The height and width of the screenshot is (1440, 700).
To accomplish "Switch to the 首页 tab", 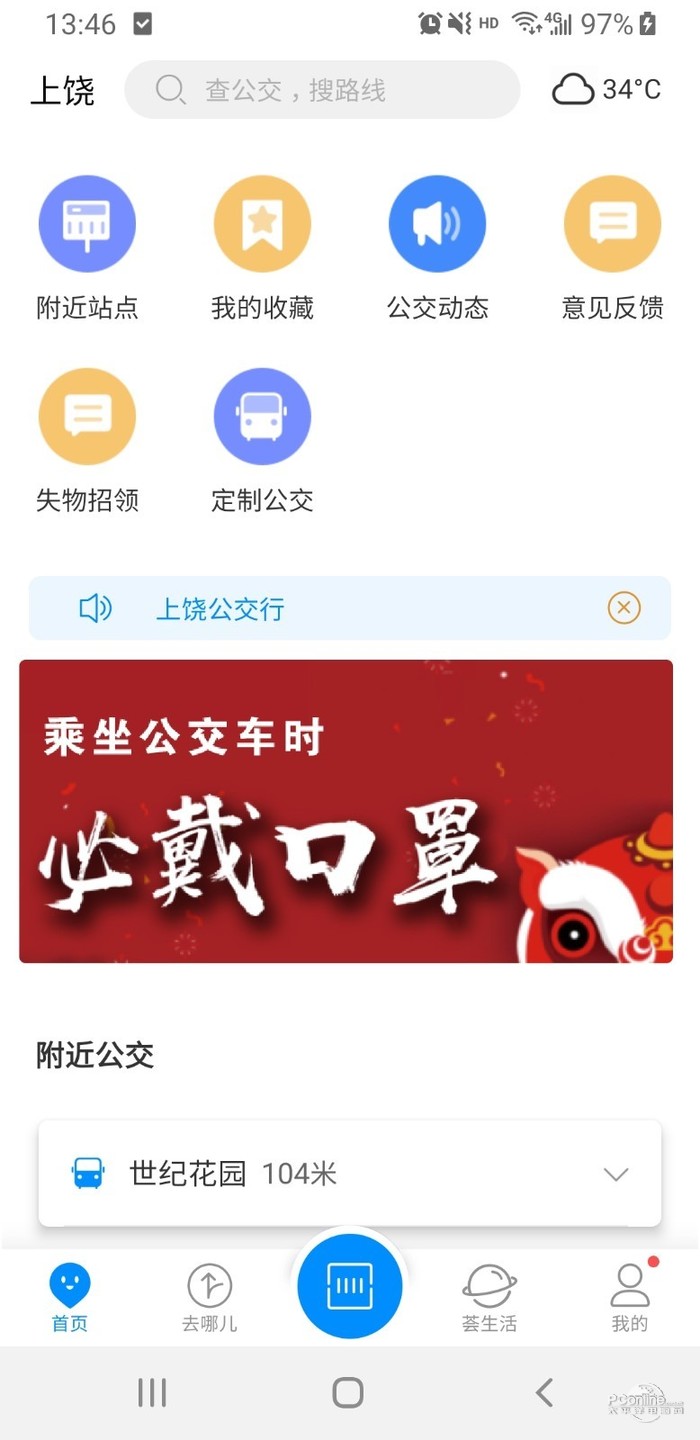I will 70,1296.
